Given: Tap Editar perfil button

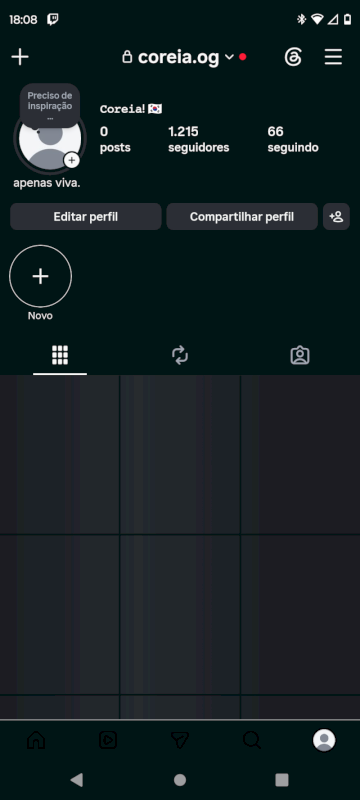Looking at the screenshot, I should (86, 217).
